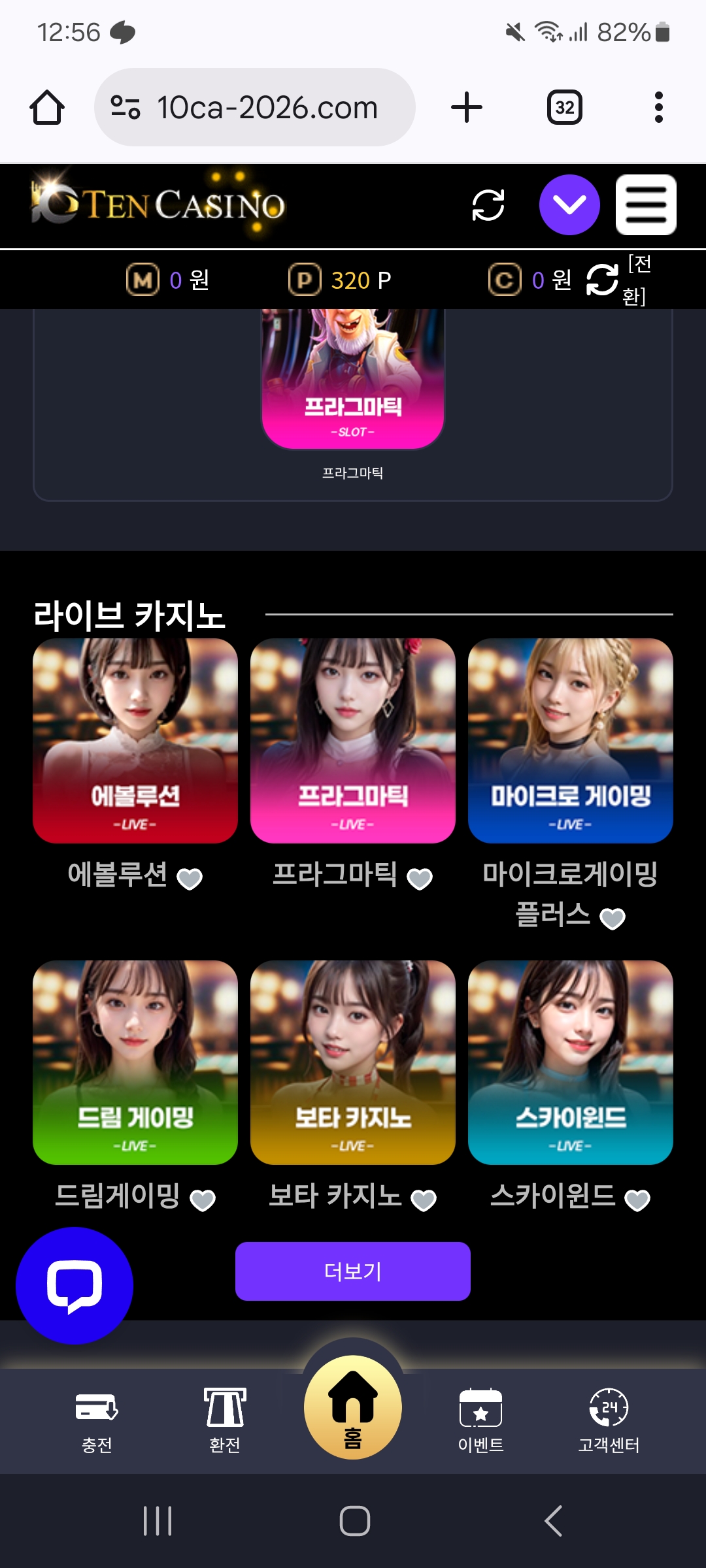Open the browser tab switcher

[565, 107]
